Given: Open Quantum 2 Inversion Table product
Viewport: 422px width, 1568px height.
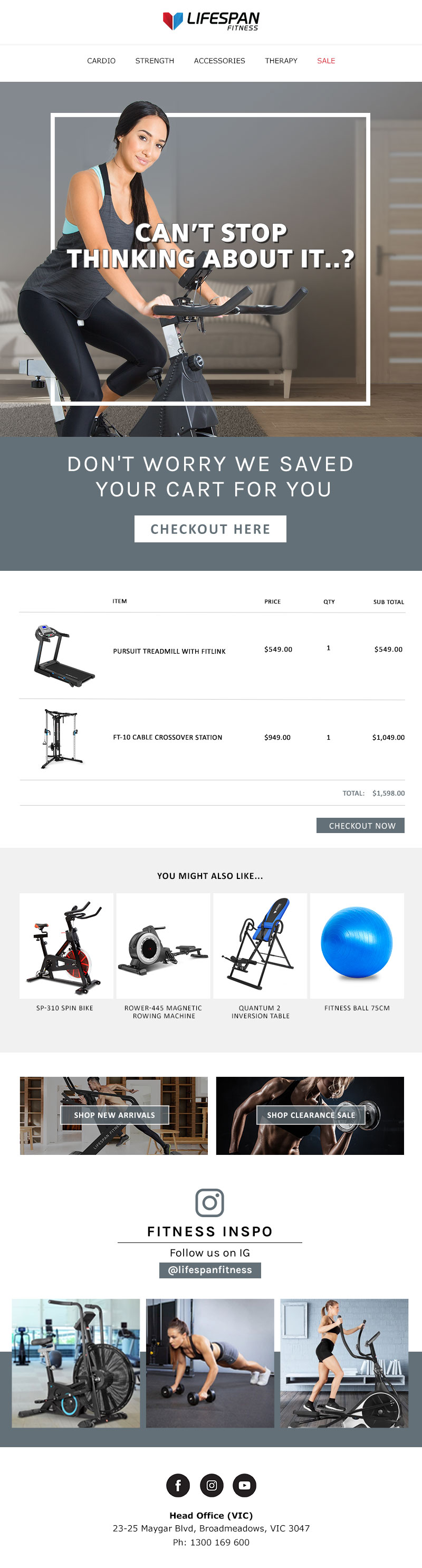Looking at the screenshot, I should coord(260,946).
